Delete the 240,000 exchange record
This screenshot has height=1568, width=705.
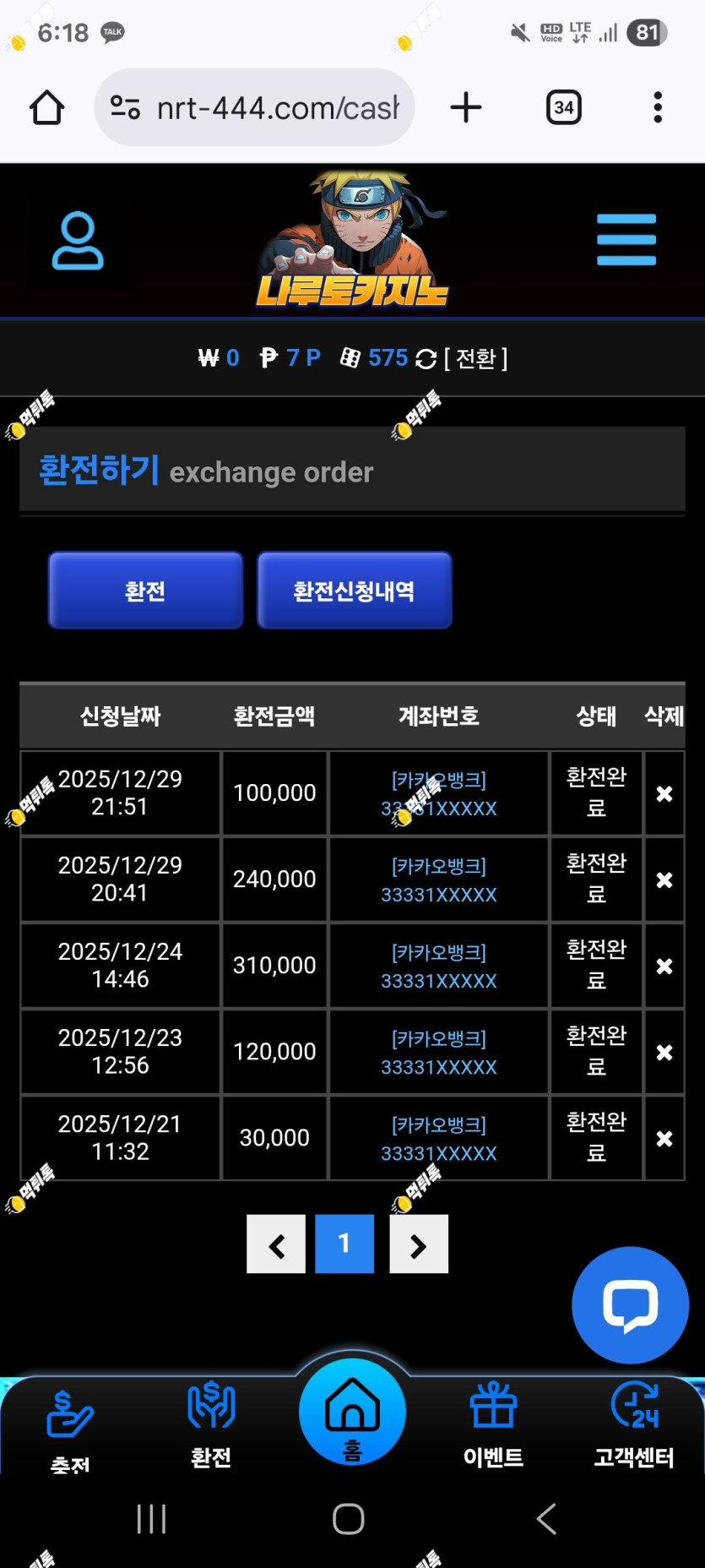(x=664, y=879)
